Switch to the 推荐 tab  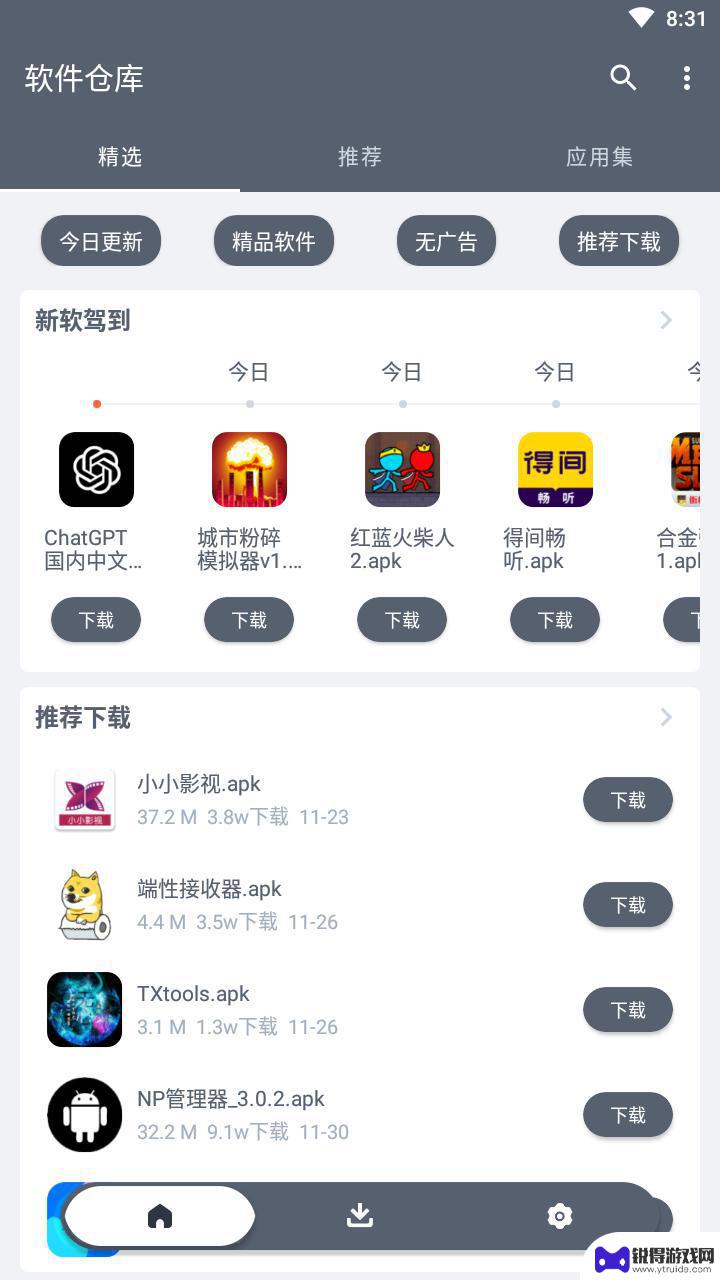(359, 157)
